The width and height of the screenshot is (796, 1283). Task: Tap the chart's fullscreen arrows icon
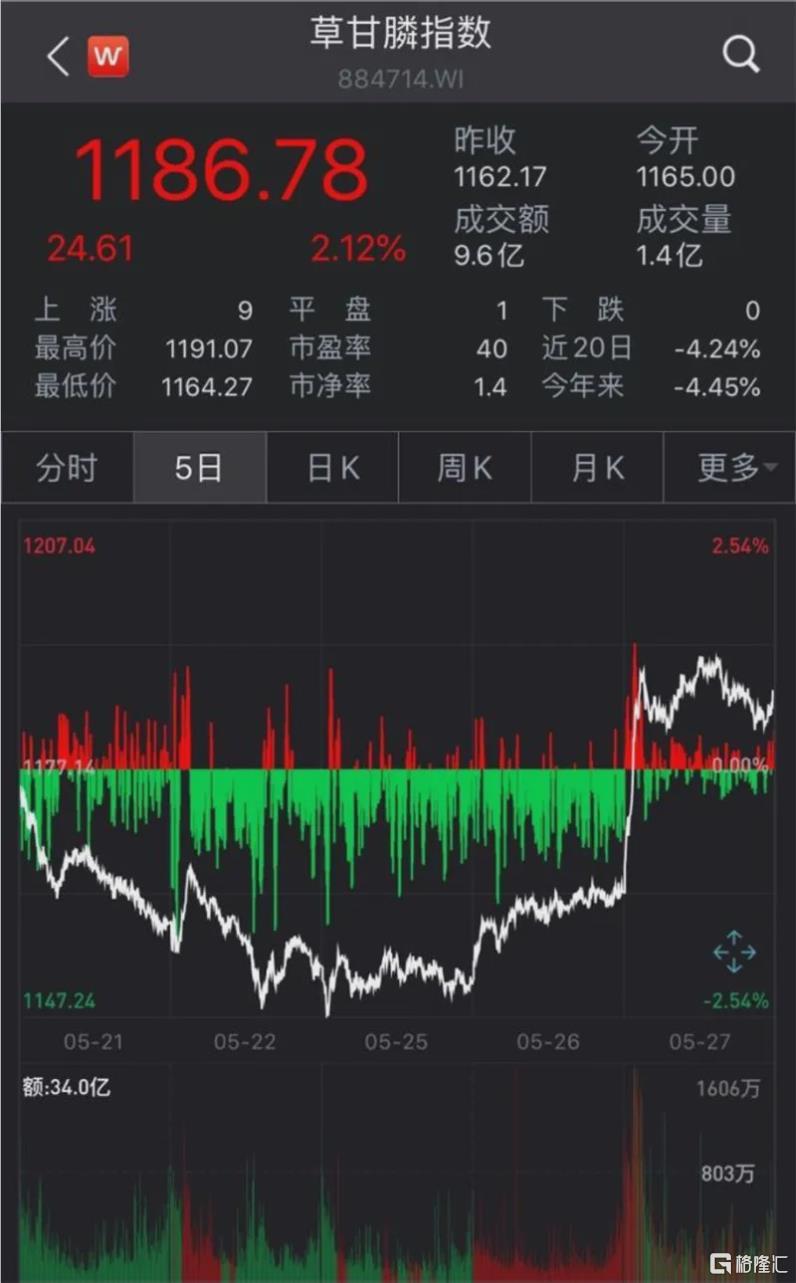click(734, 951)
